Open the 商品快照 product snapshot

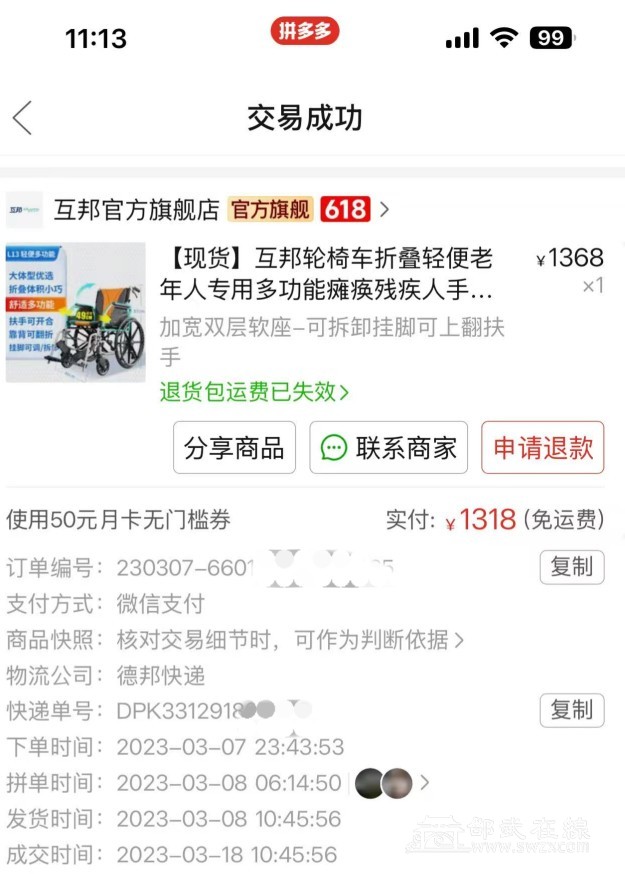coord(290,639)
